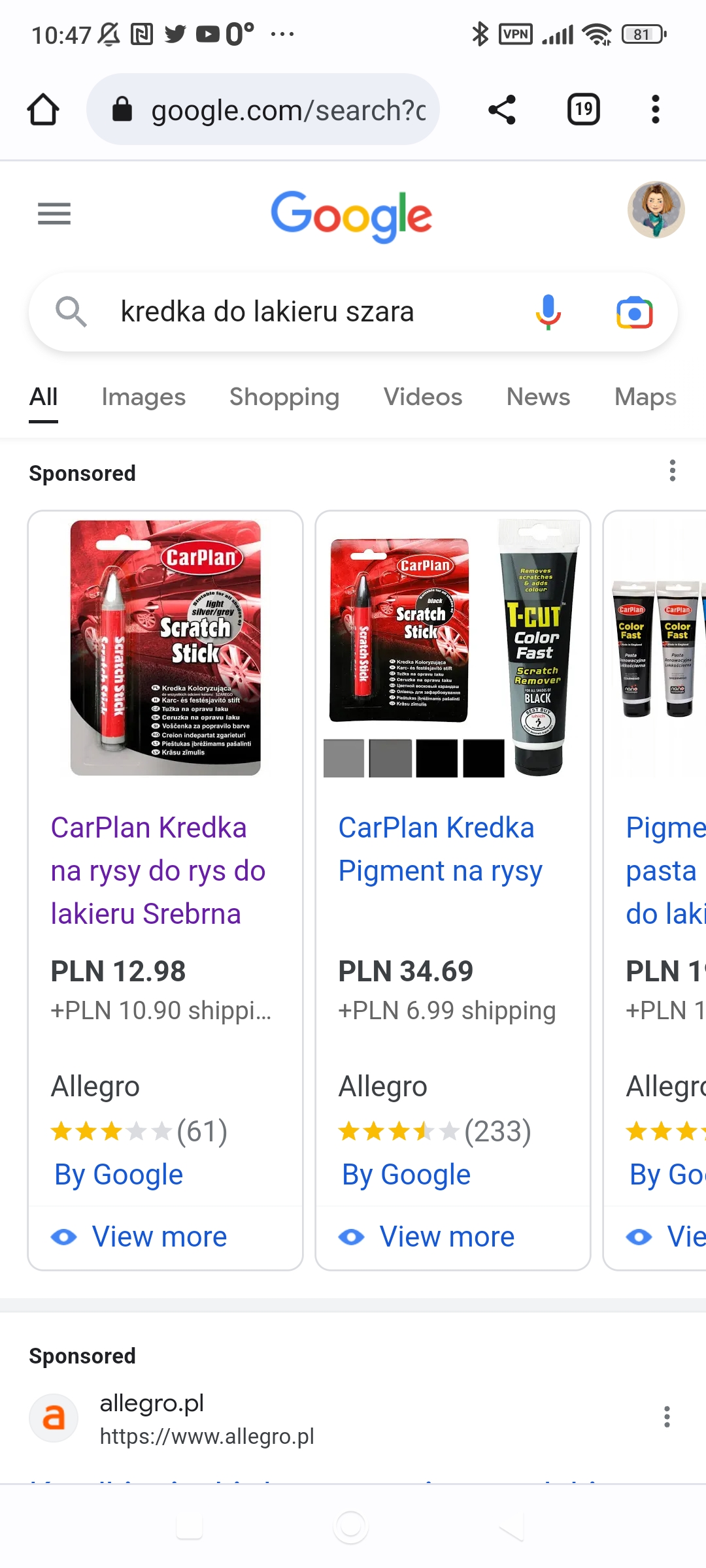
Task: Switch to the Shopping tab
Action: [x=284, y=397]
